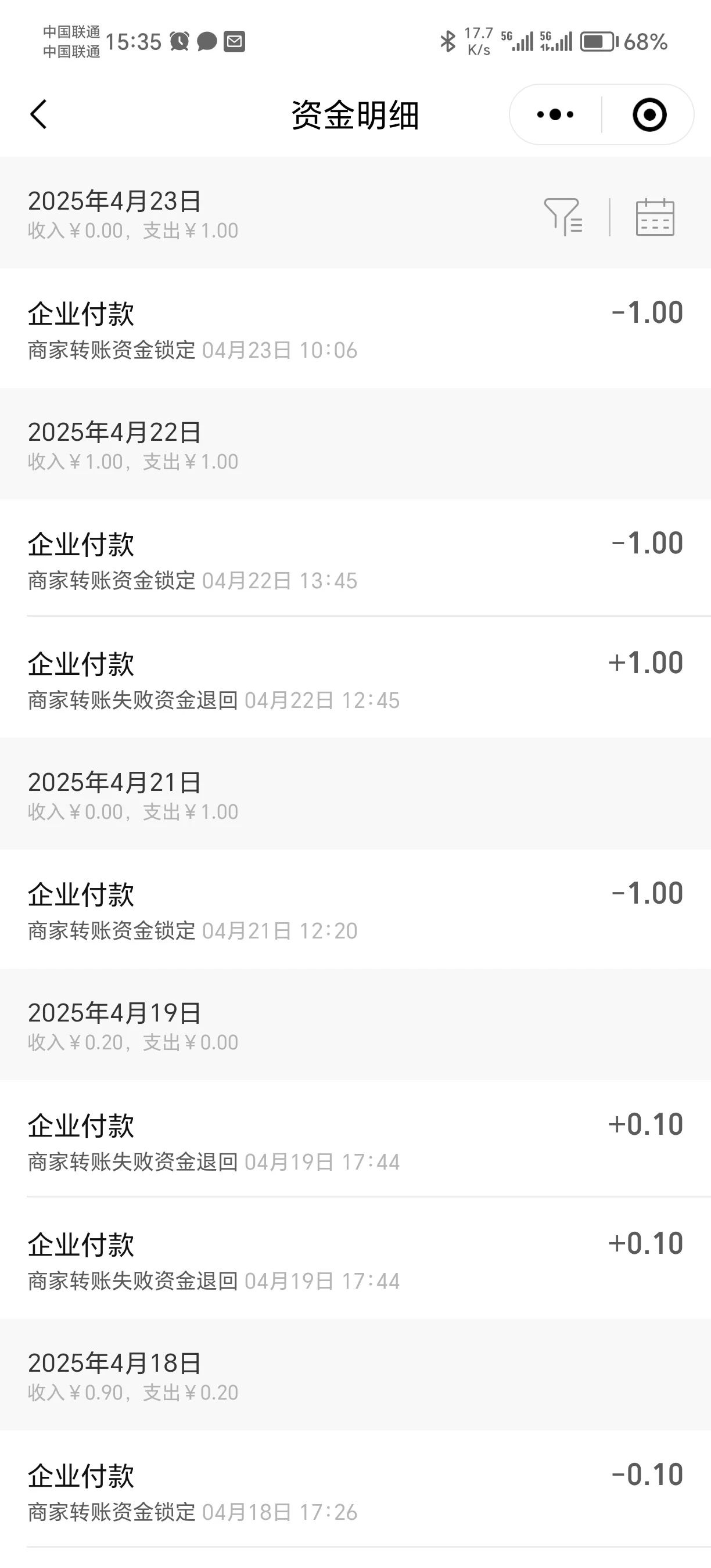Open the 04月22日 13:45 payment record
Image resolution: width=711 pixels, height=1568 pixels.
355,558
